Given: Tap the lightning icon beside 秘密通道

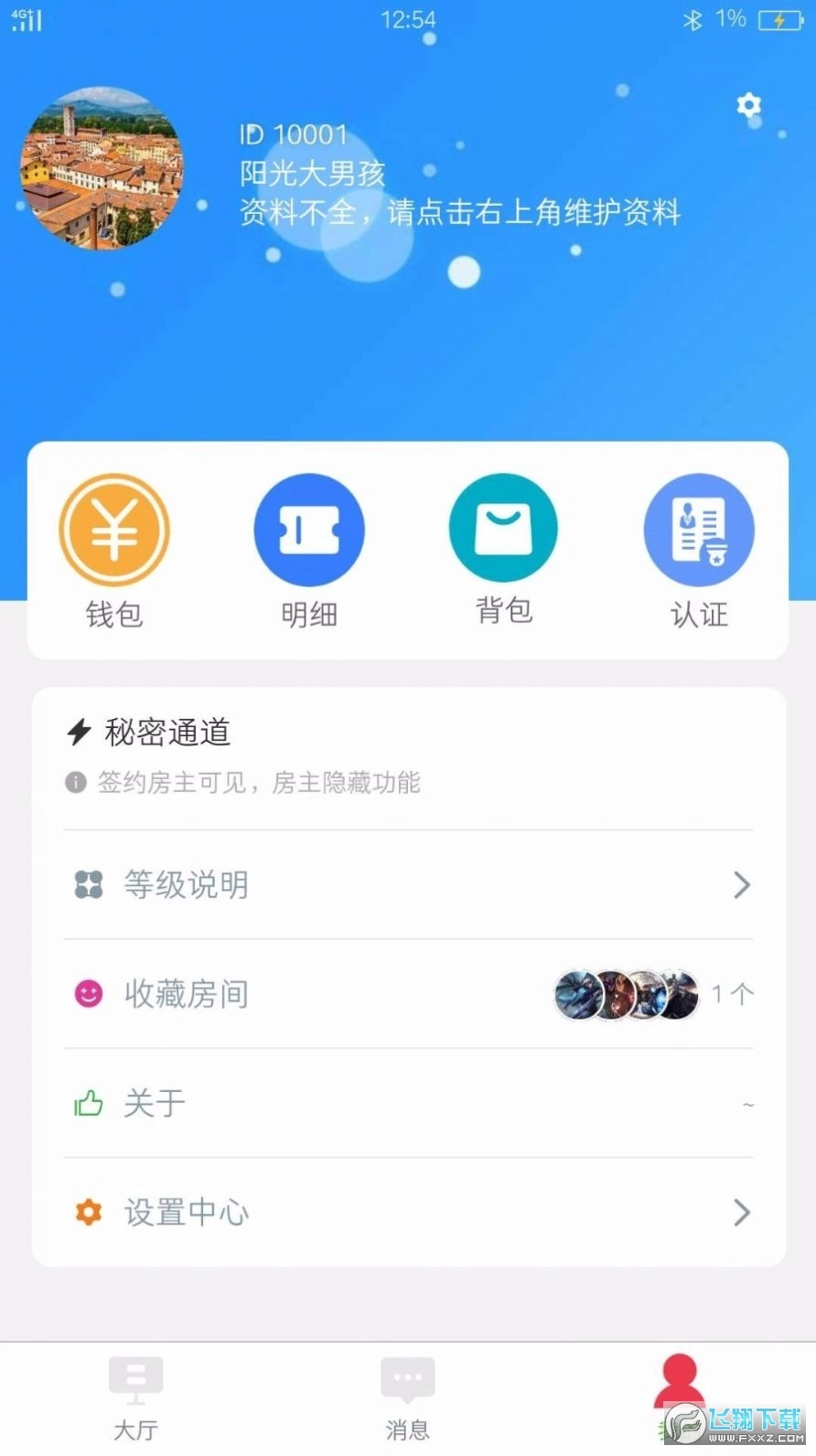Looking at the screenshot, I should [80, 732].
